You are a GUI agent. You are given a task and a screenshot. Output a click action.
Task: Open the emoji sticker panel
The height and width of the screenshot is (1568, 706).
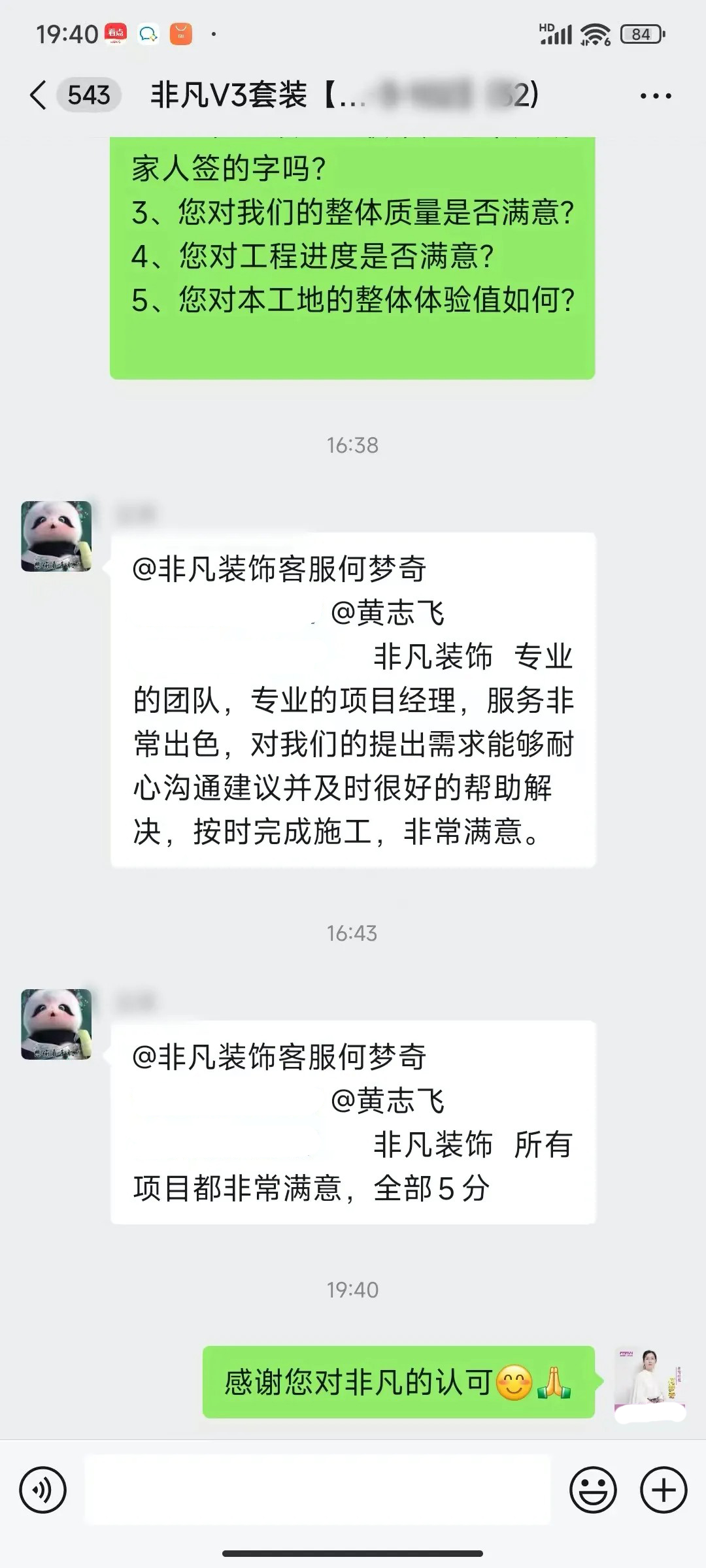click(593, 1490)
